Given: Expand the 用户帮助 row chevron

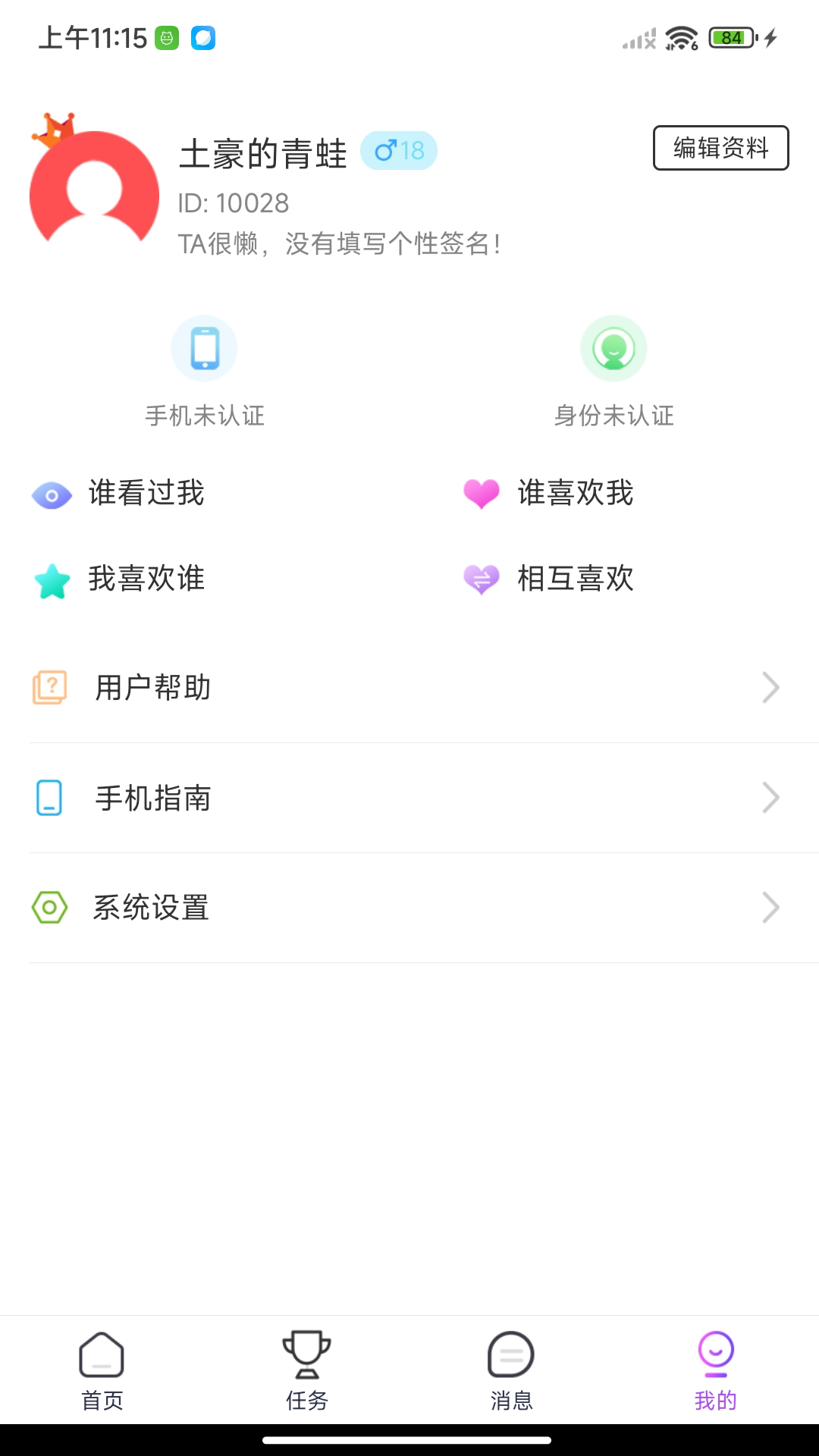Looking at the screenshot, I should pos(772,687).
